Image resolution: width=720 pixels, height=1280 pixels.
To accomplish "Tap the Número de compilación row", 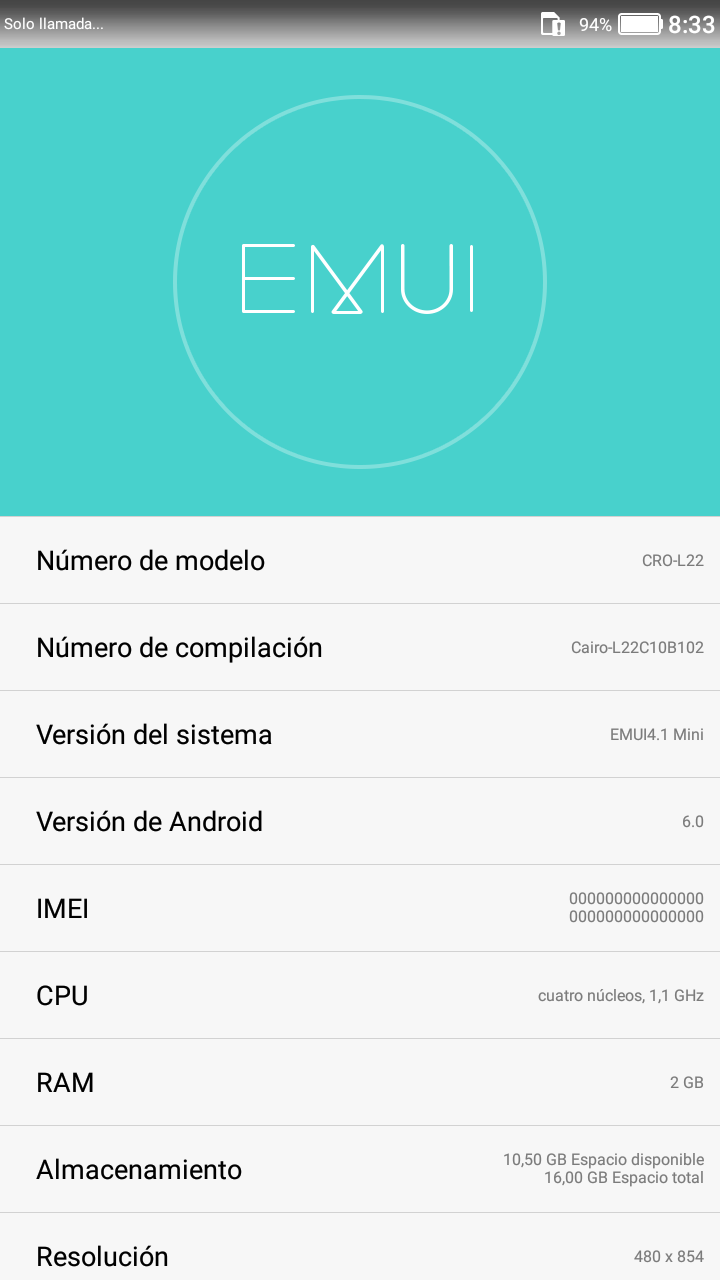I will (x=360, y=647).
